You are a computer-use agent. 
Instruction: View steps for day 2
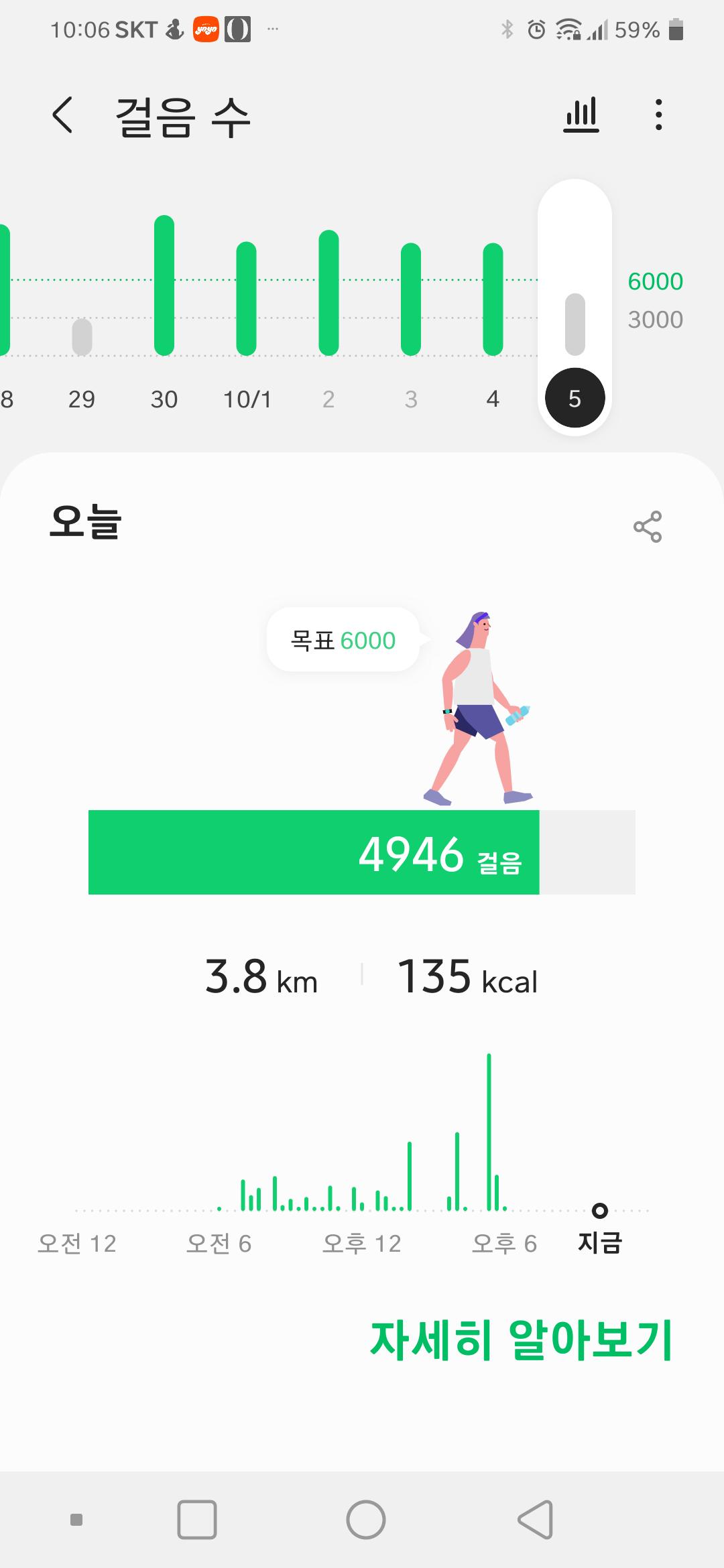pyautogui.click(x=328, y=293)
